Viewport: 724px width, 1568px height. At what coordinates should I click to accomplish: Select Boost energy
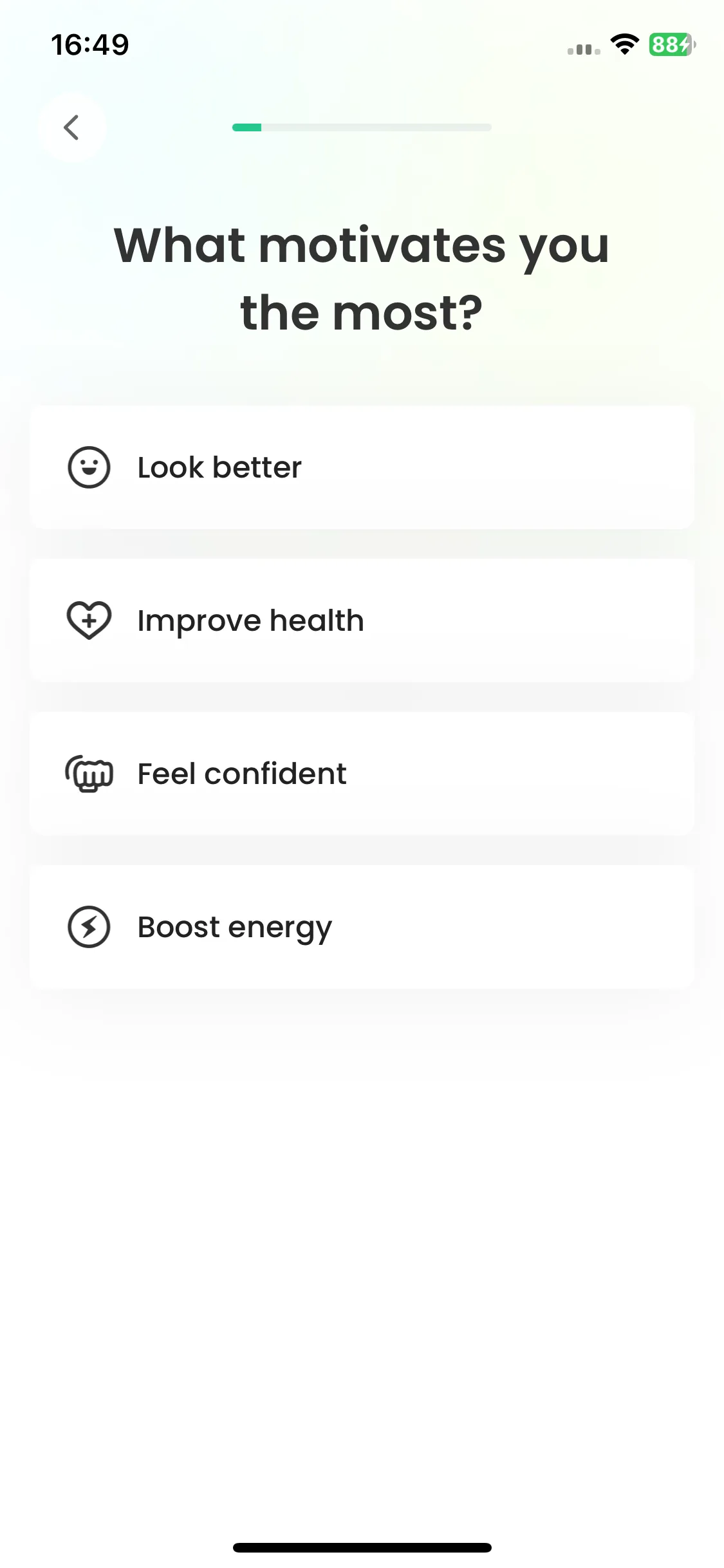tap(362, 927)
